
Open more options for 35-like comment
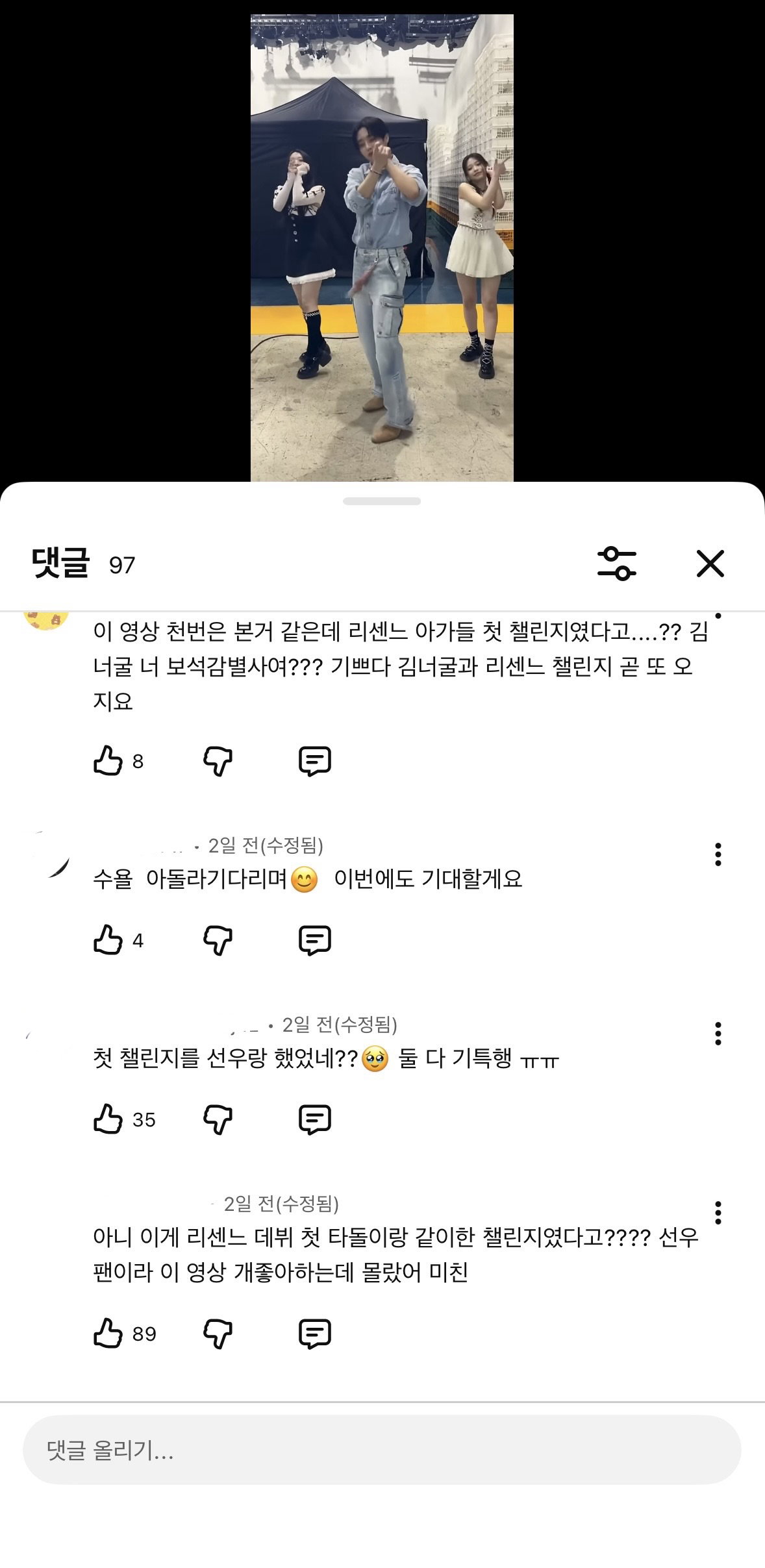pos(718,1034)
